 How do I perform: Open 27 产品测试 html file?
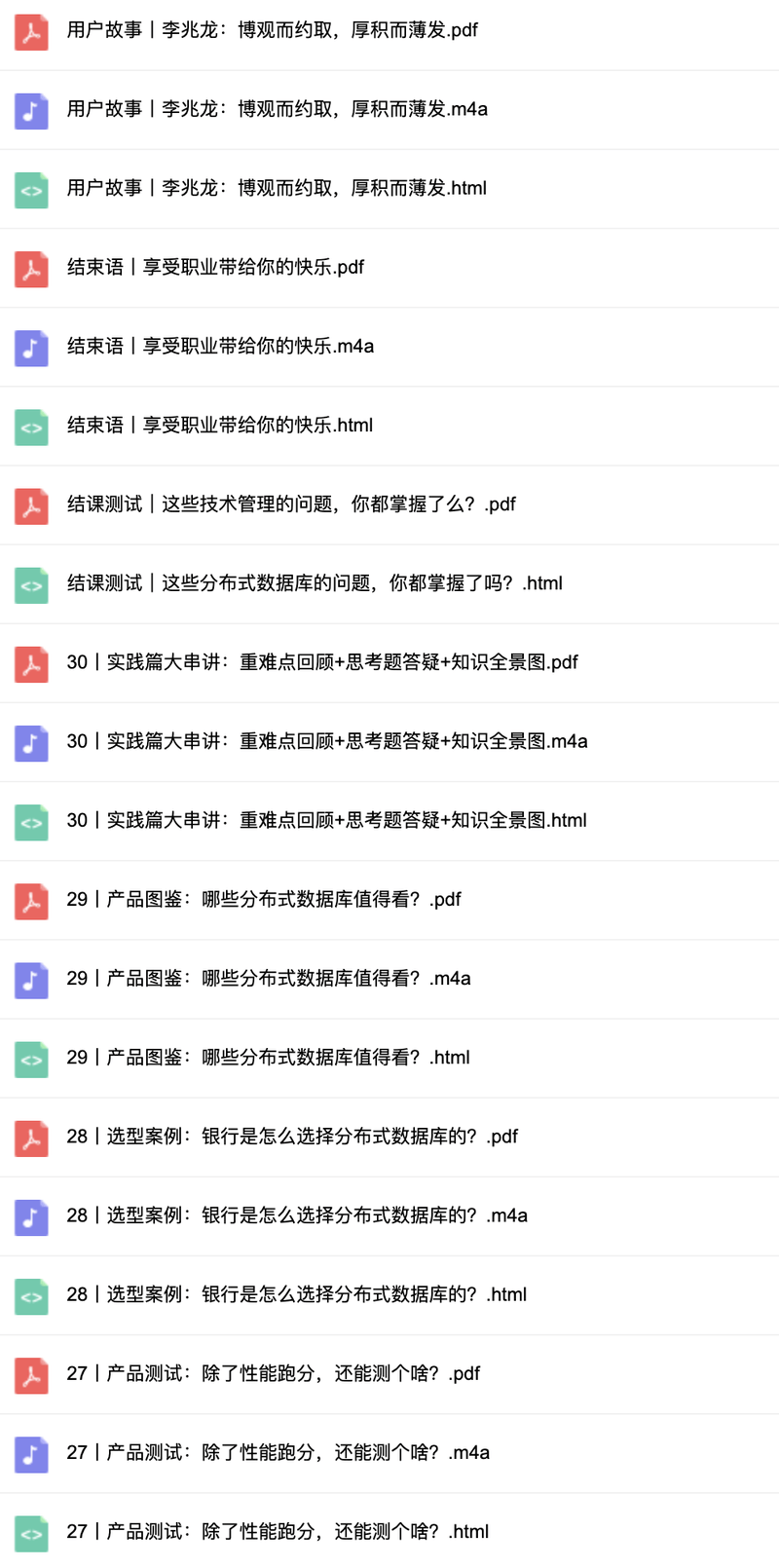click(x=278, y=1532)
